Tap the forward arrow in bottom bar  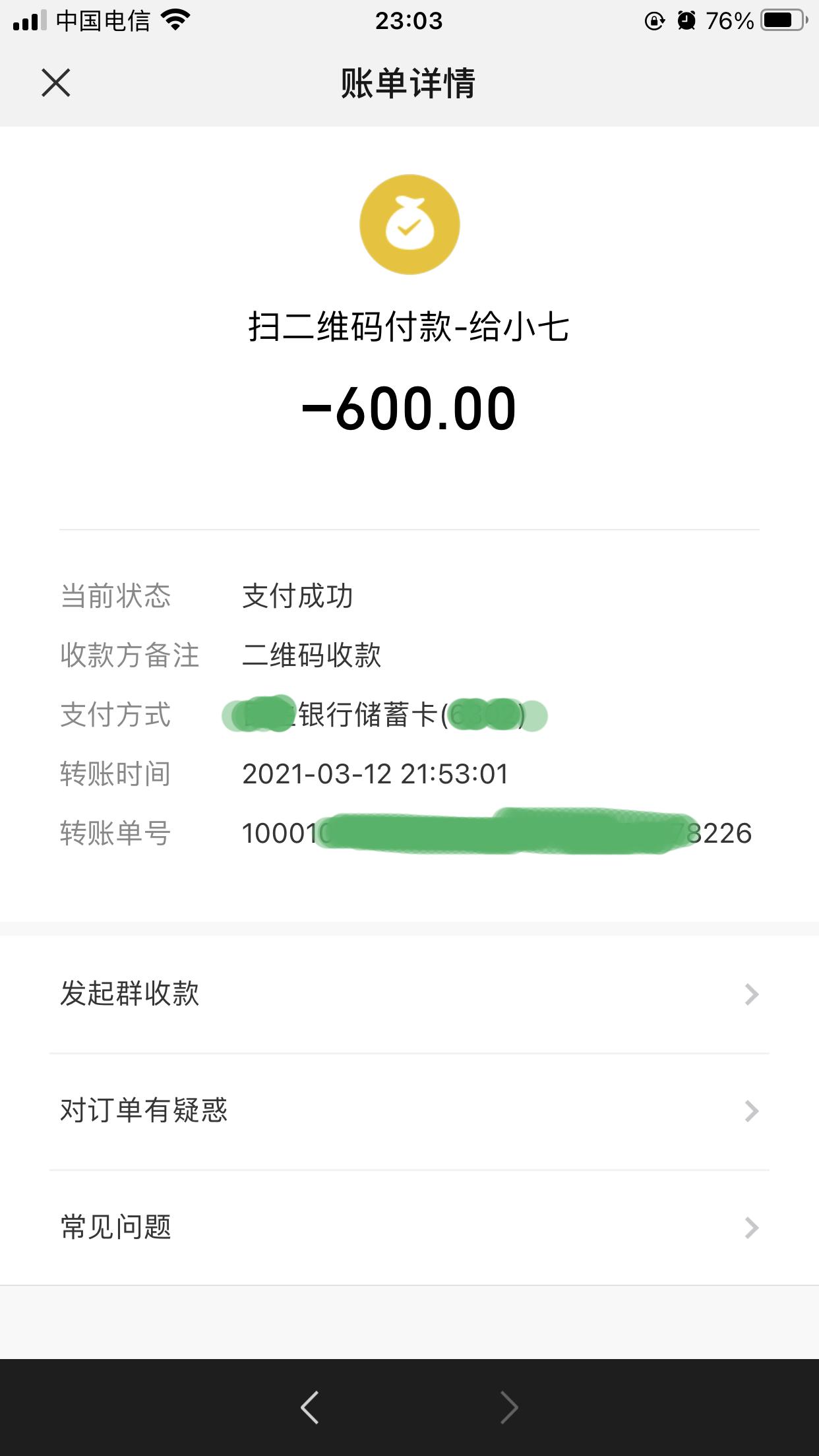(509, 1407)
